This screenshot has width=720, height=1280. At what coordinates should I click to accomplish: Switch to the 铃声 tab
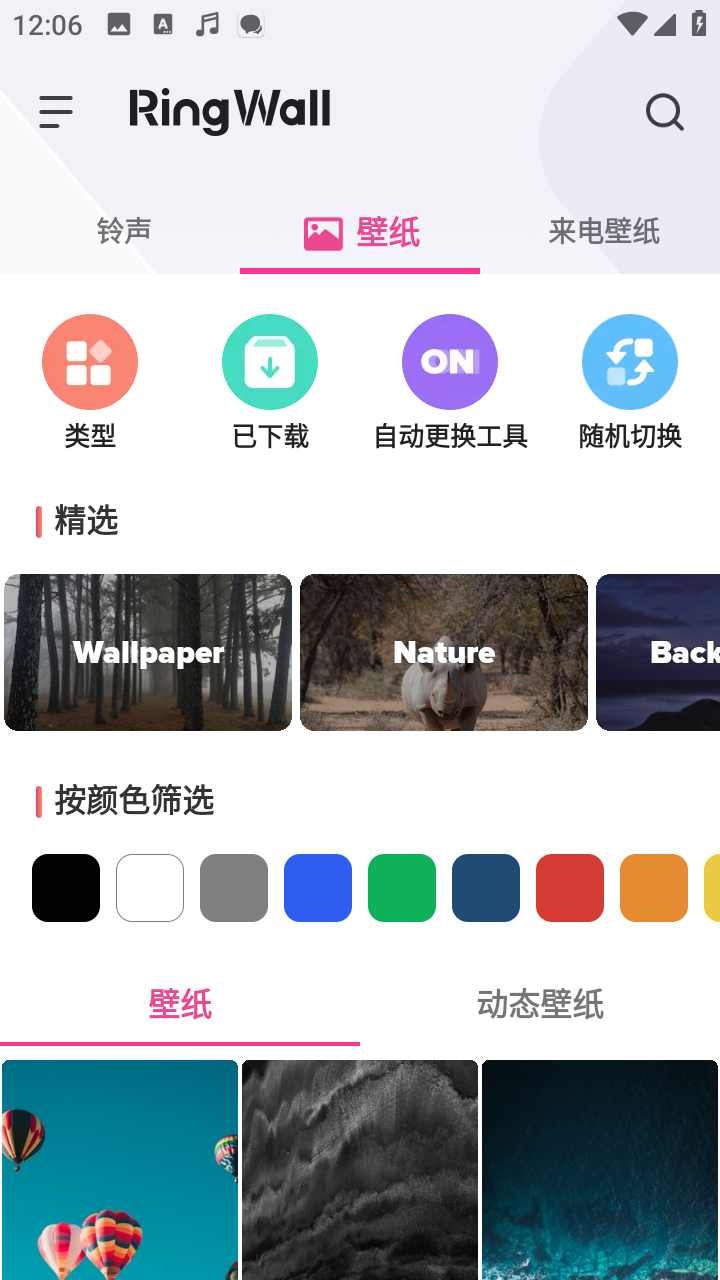123,231
